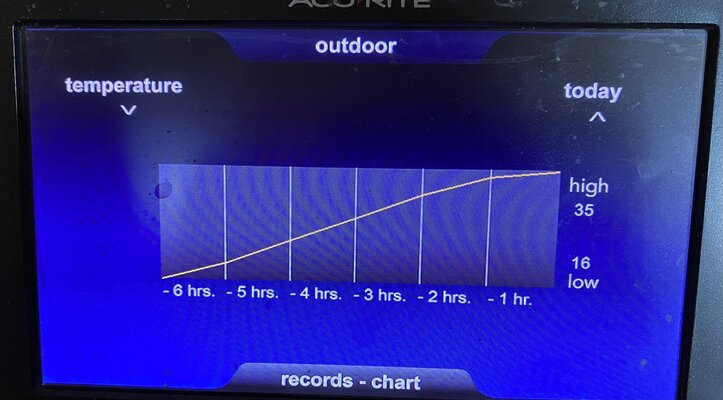Tap the records - chart tab

tap(350, 381)
